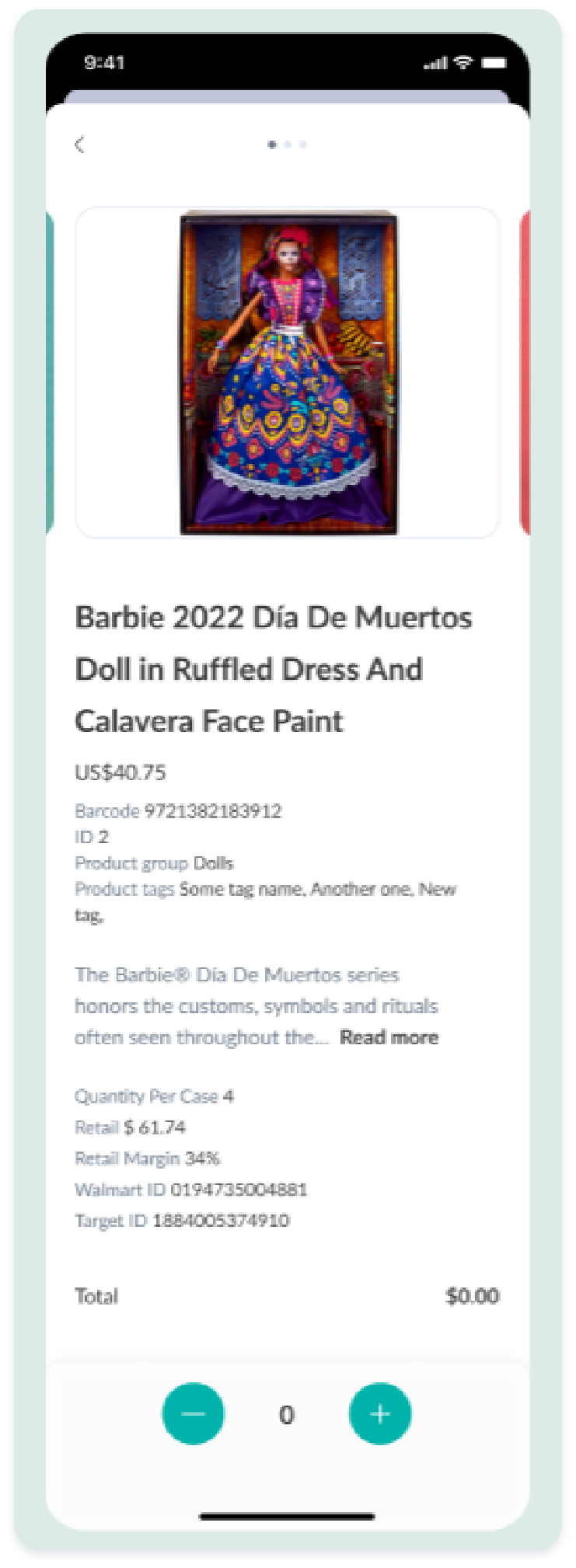This screenshot has width=576, height=1568.
Task: Decrease quantity with the minus button
Action: pyautogui.click(x=193, y=1413)
